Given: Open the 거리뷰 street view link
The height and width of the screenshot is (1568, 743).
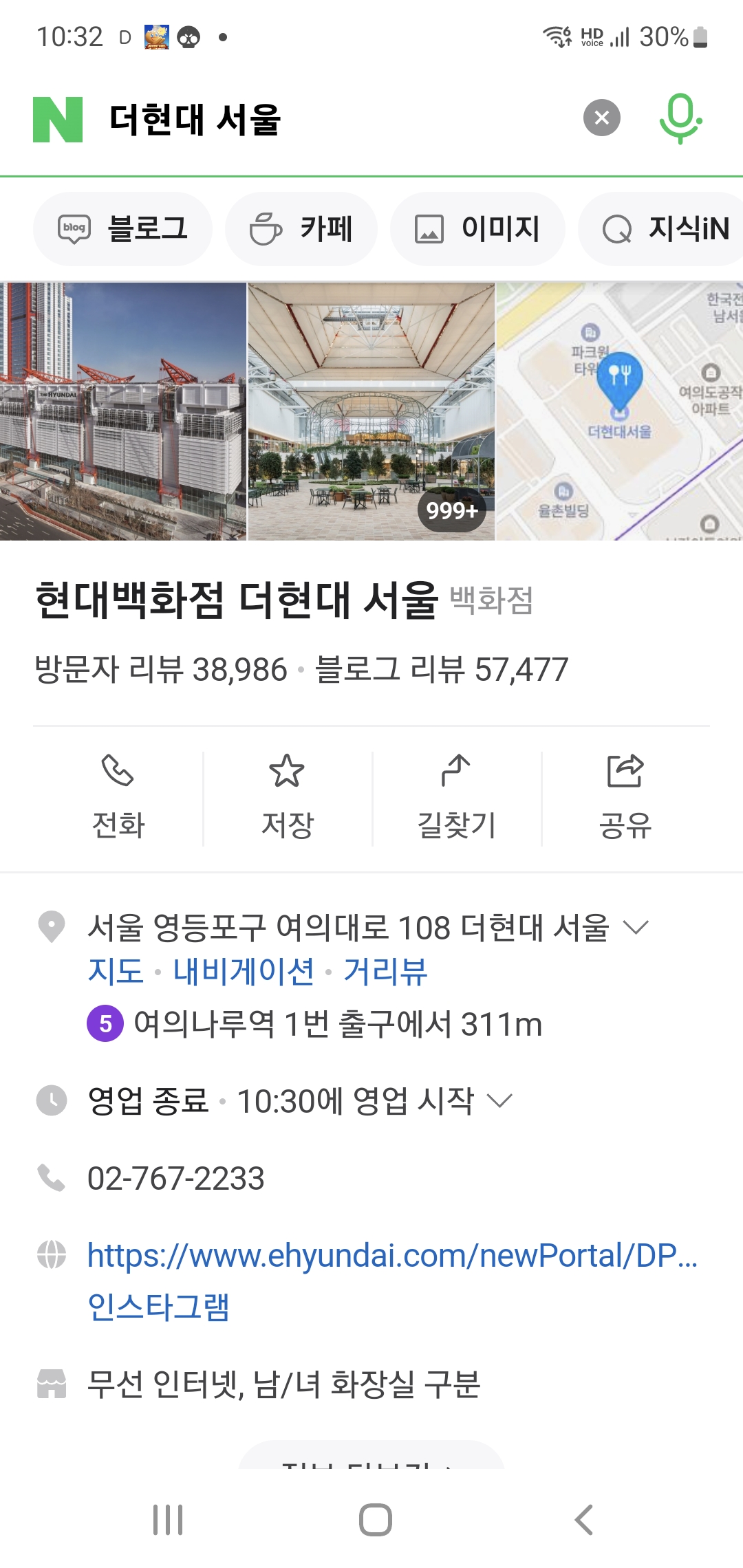Looking at the screenshot, I should coord(385,971).
